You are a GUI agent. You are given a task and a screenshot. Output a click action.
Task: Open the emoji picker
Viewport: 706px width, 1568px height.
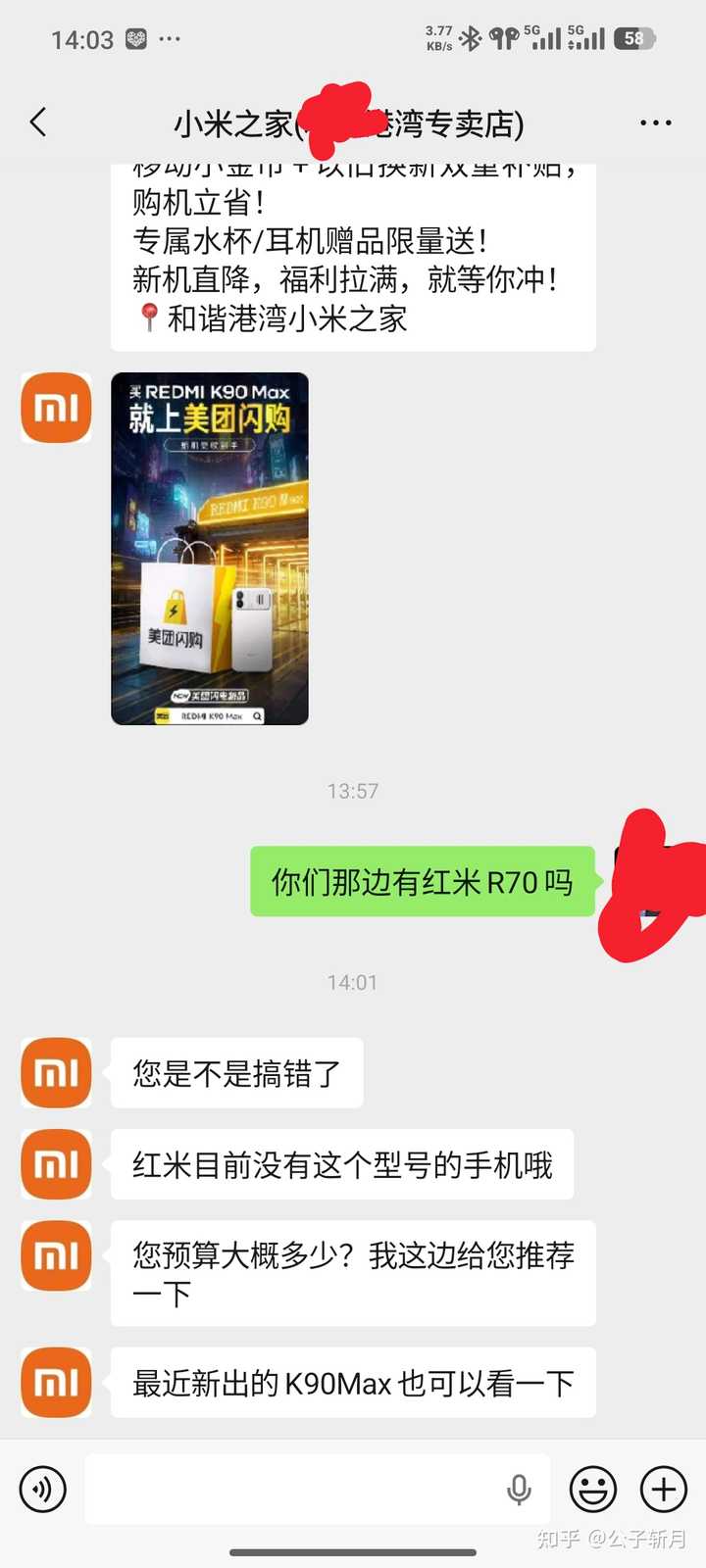[x=593, y=1490]
